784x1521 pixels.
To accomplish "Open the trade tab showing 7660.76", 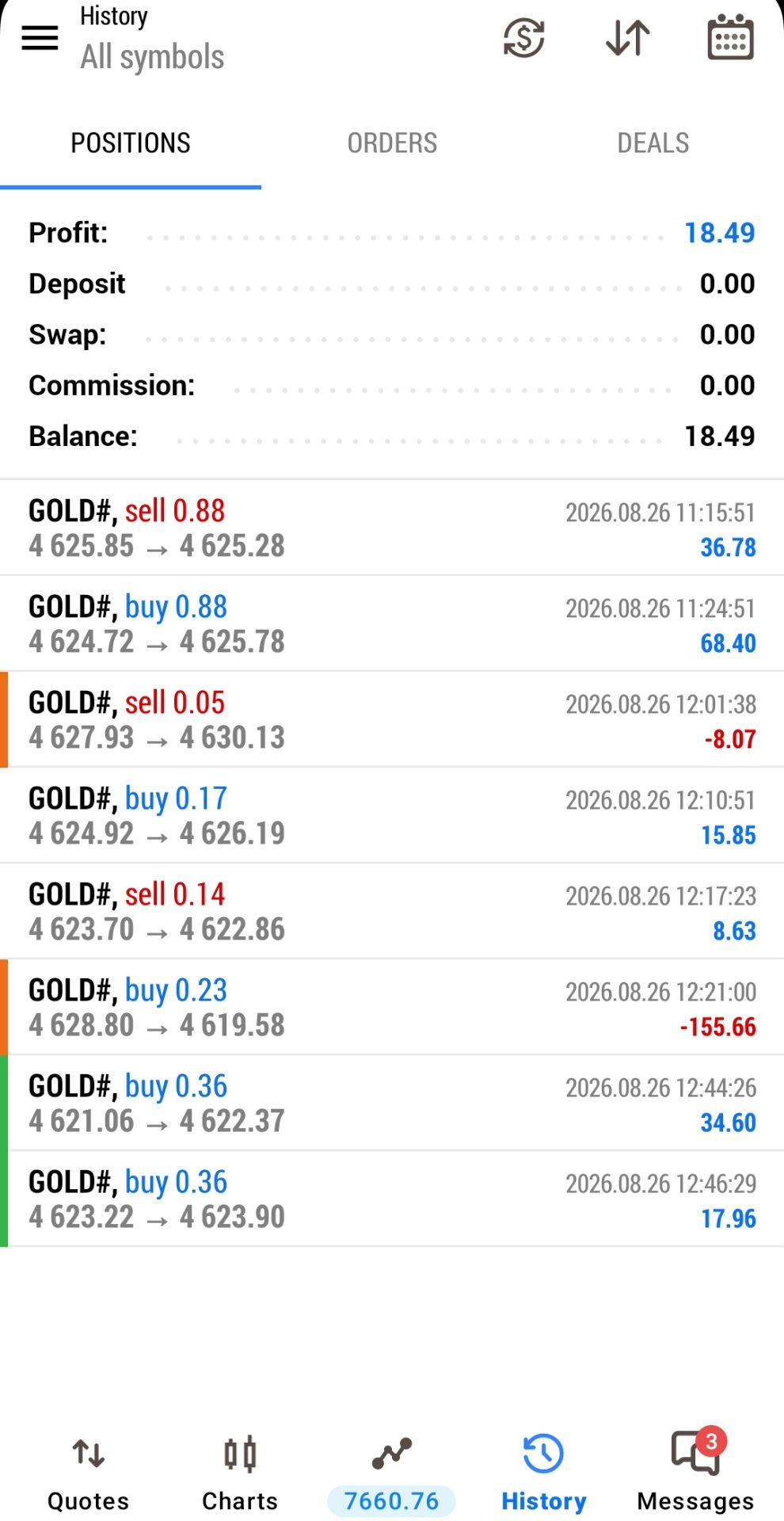I will click(392, 1473).
